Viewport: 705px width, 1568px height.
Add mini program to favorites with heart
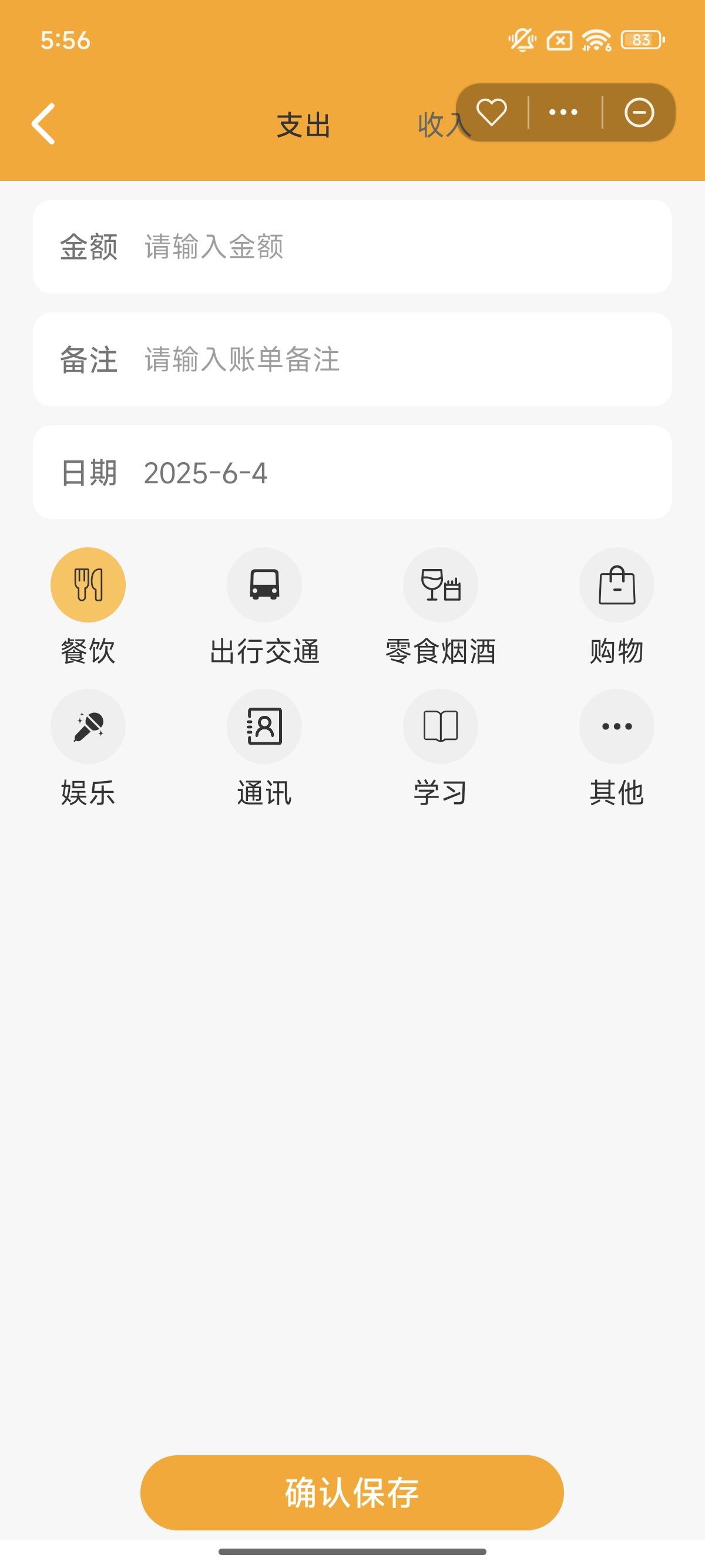pos(491,113)
